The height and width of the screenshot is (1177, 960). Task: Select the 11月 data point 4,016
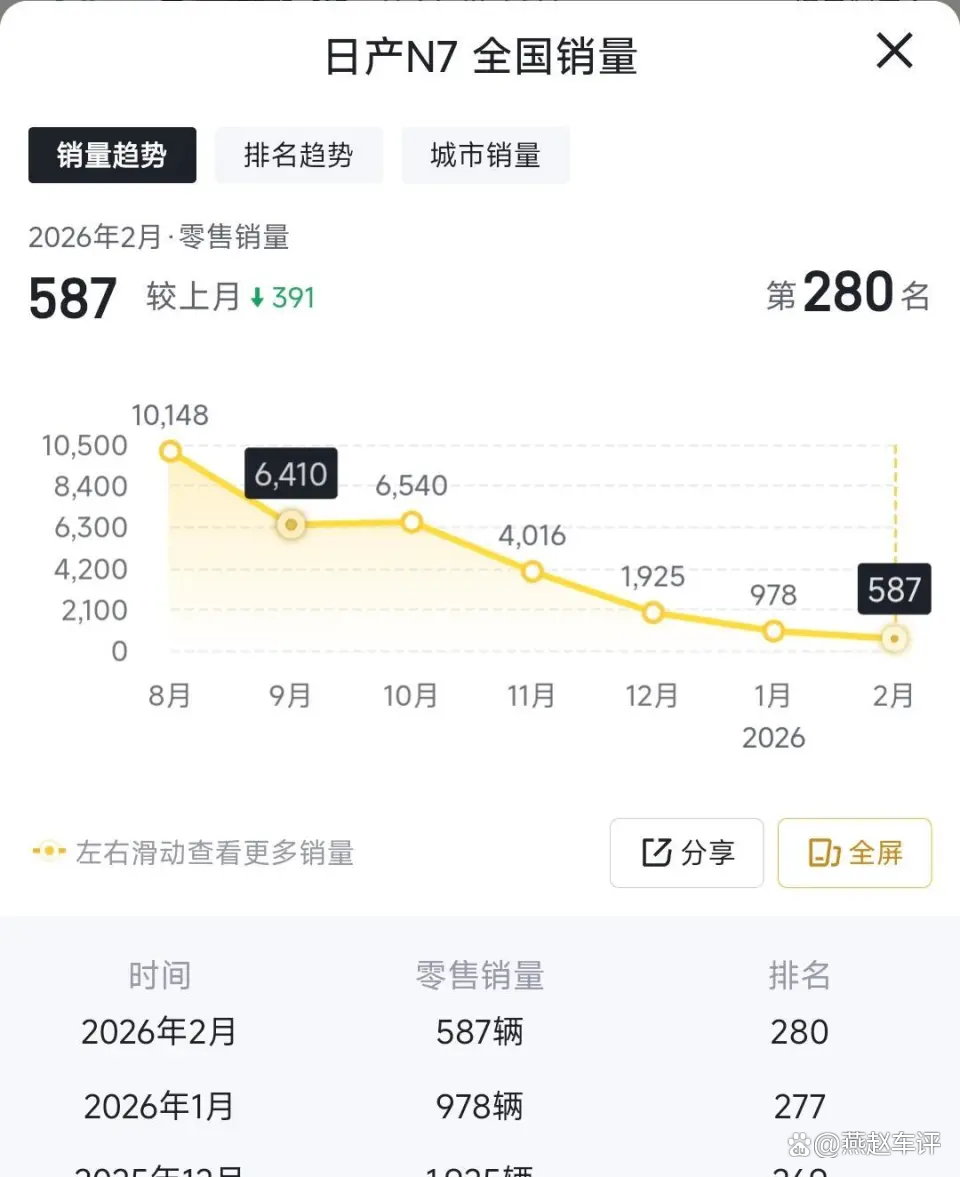click(533, 572)
